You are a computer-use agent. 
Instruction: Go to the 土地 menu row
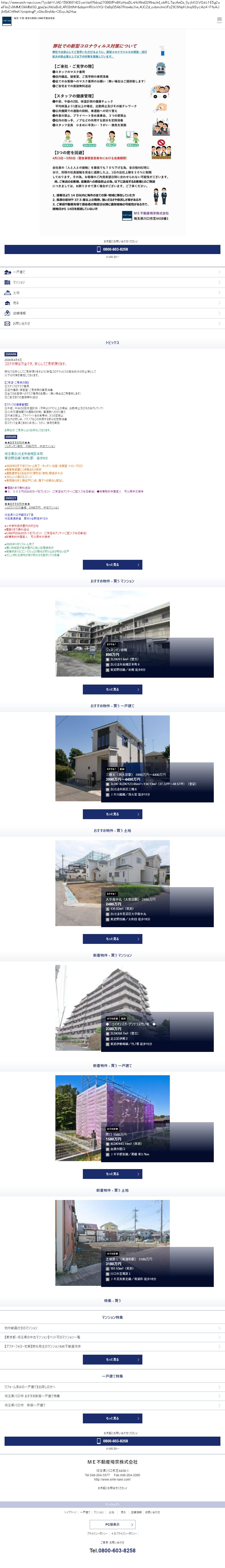(x=113, y=293)
